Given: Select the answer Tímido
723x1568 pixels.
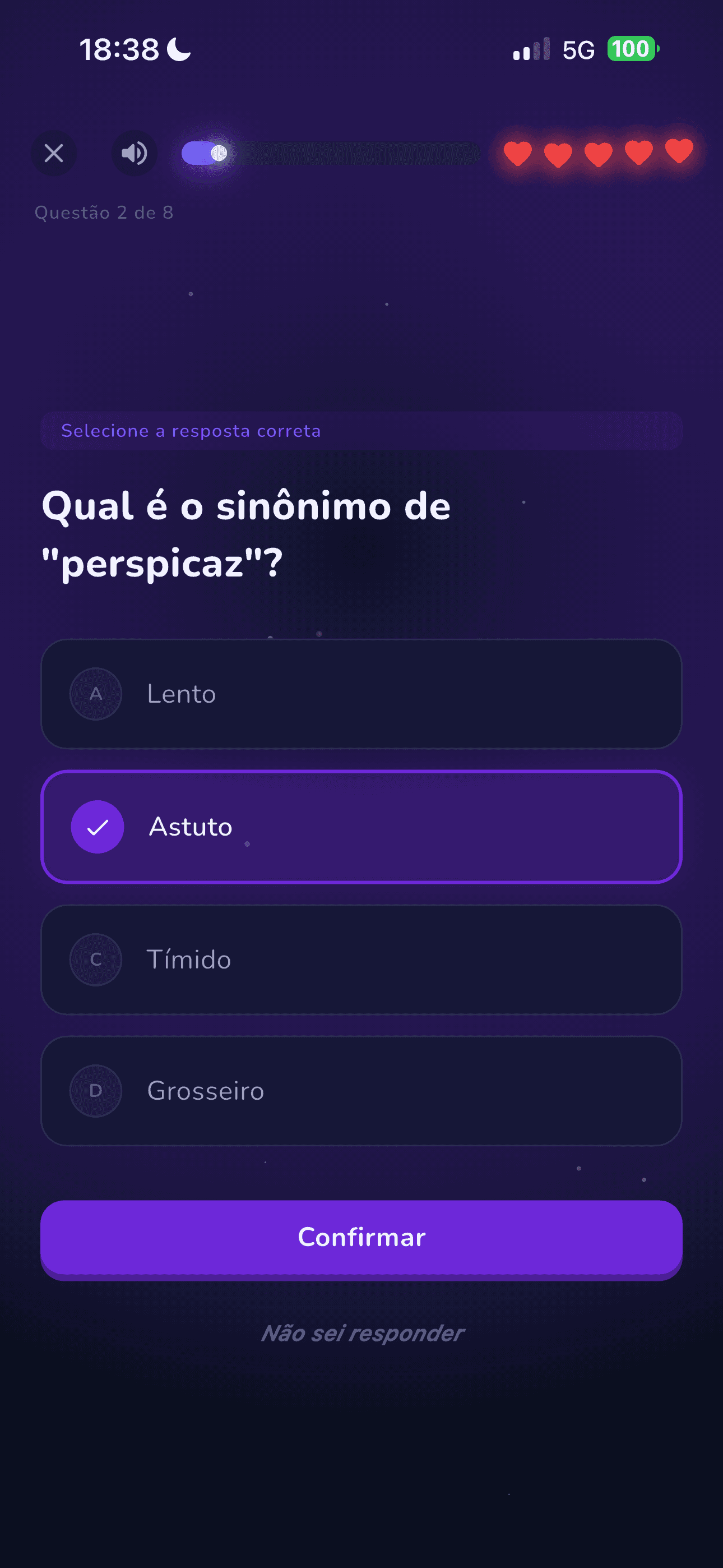Looking at the screenshot, I should 361,960.
